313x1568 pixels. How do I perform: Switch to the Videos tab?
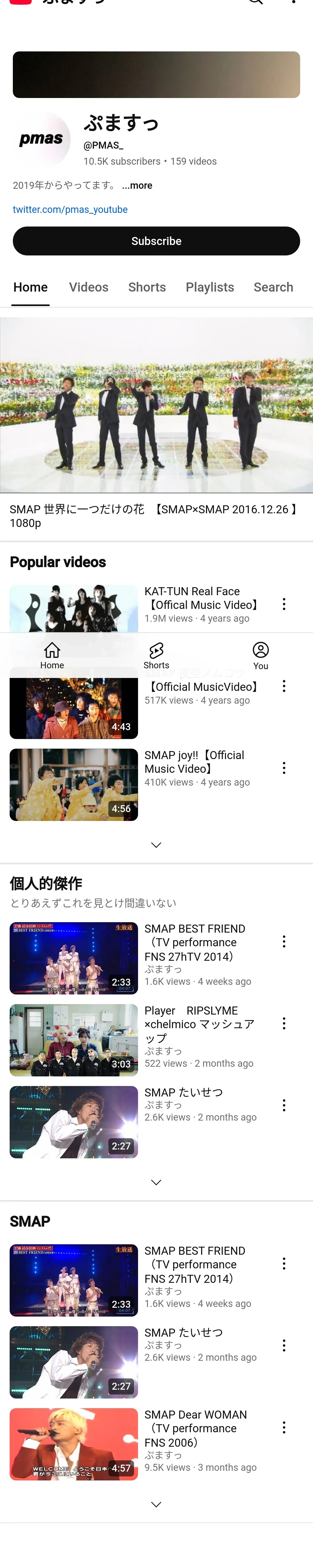point(89,287)
